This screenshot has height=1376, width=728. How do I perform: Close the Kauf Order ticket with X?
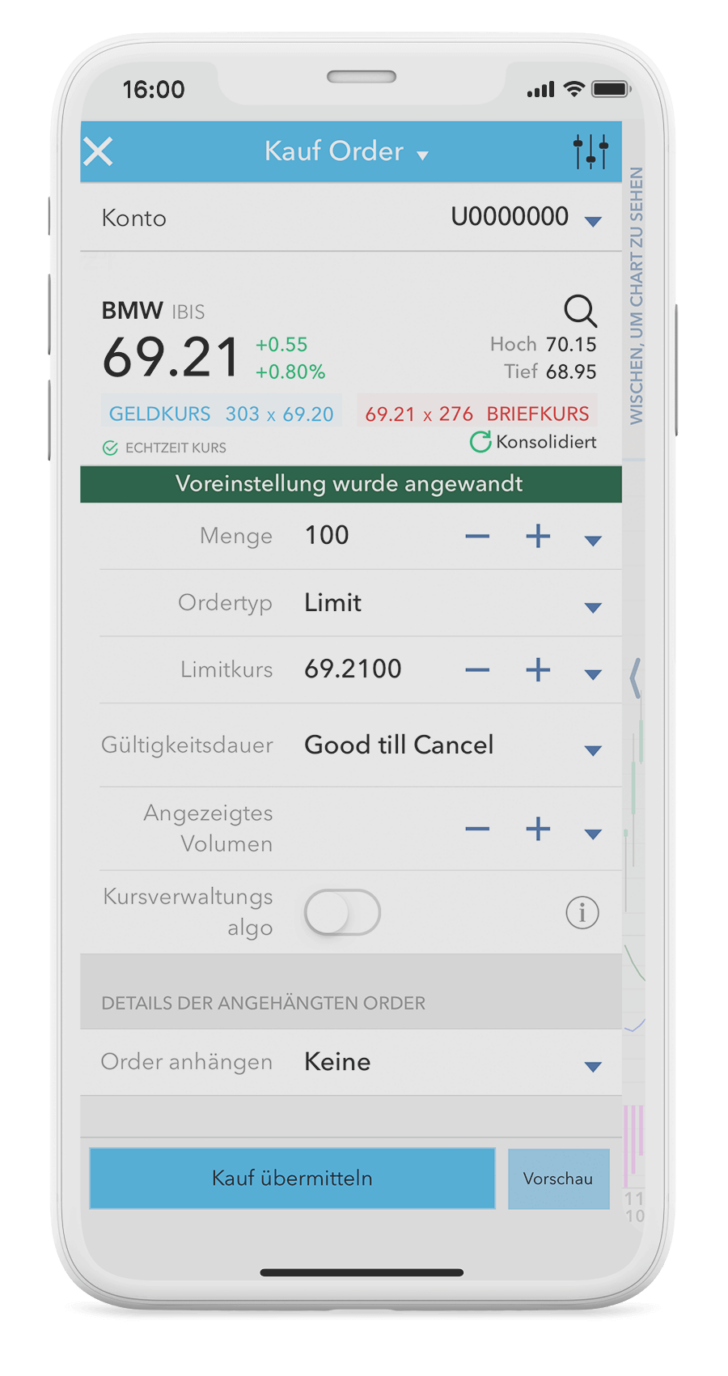[97, 151]
